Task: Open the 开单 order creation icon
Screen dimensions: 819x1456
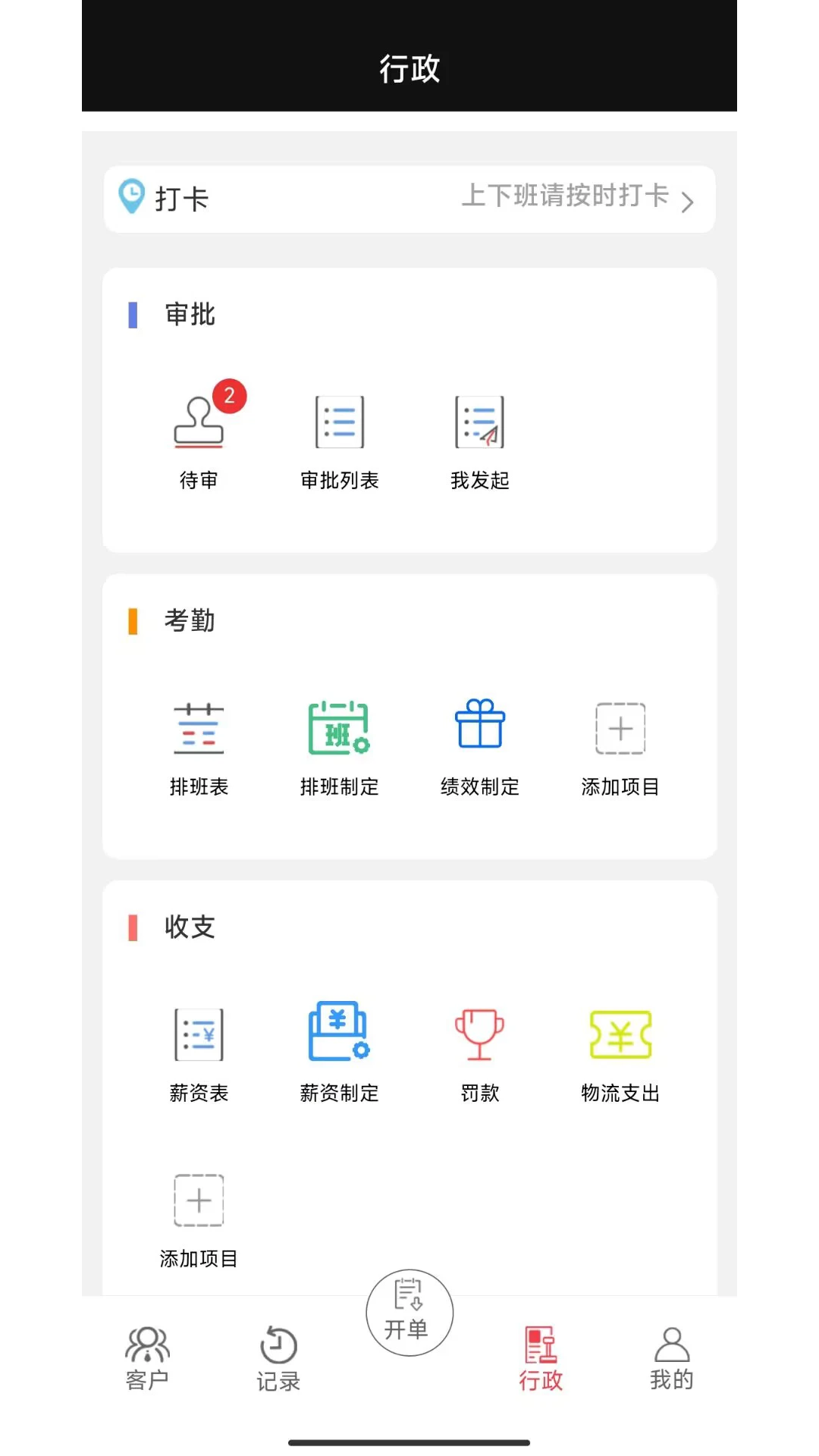Action: 409,1312
